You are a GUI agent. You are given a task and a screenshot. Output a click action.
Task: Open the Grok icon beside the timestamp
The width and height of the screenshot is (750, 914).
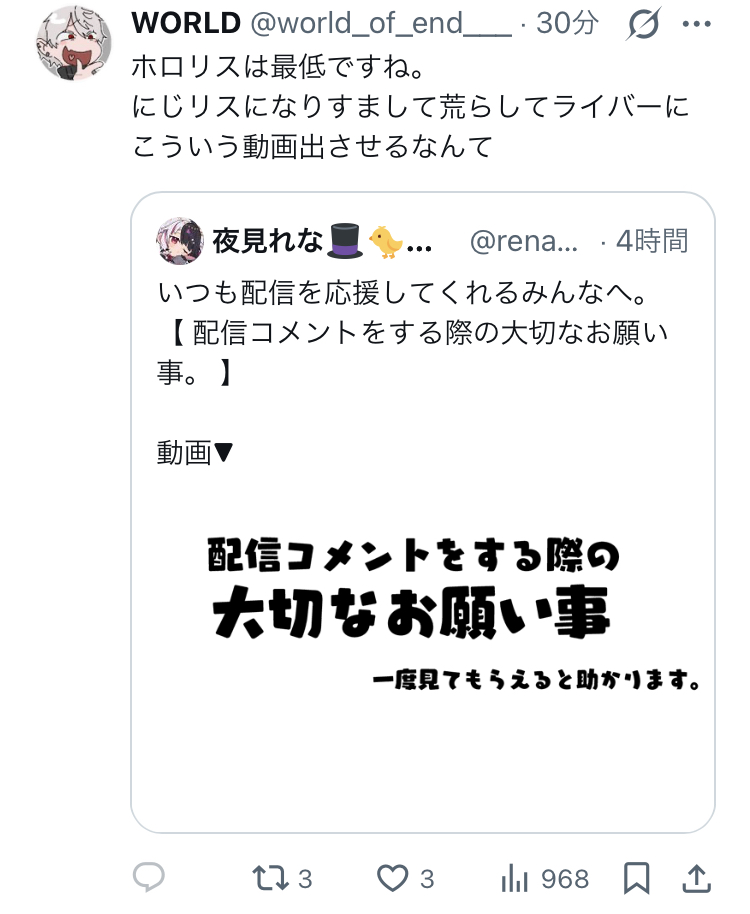click(643, 25)
